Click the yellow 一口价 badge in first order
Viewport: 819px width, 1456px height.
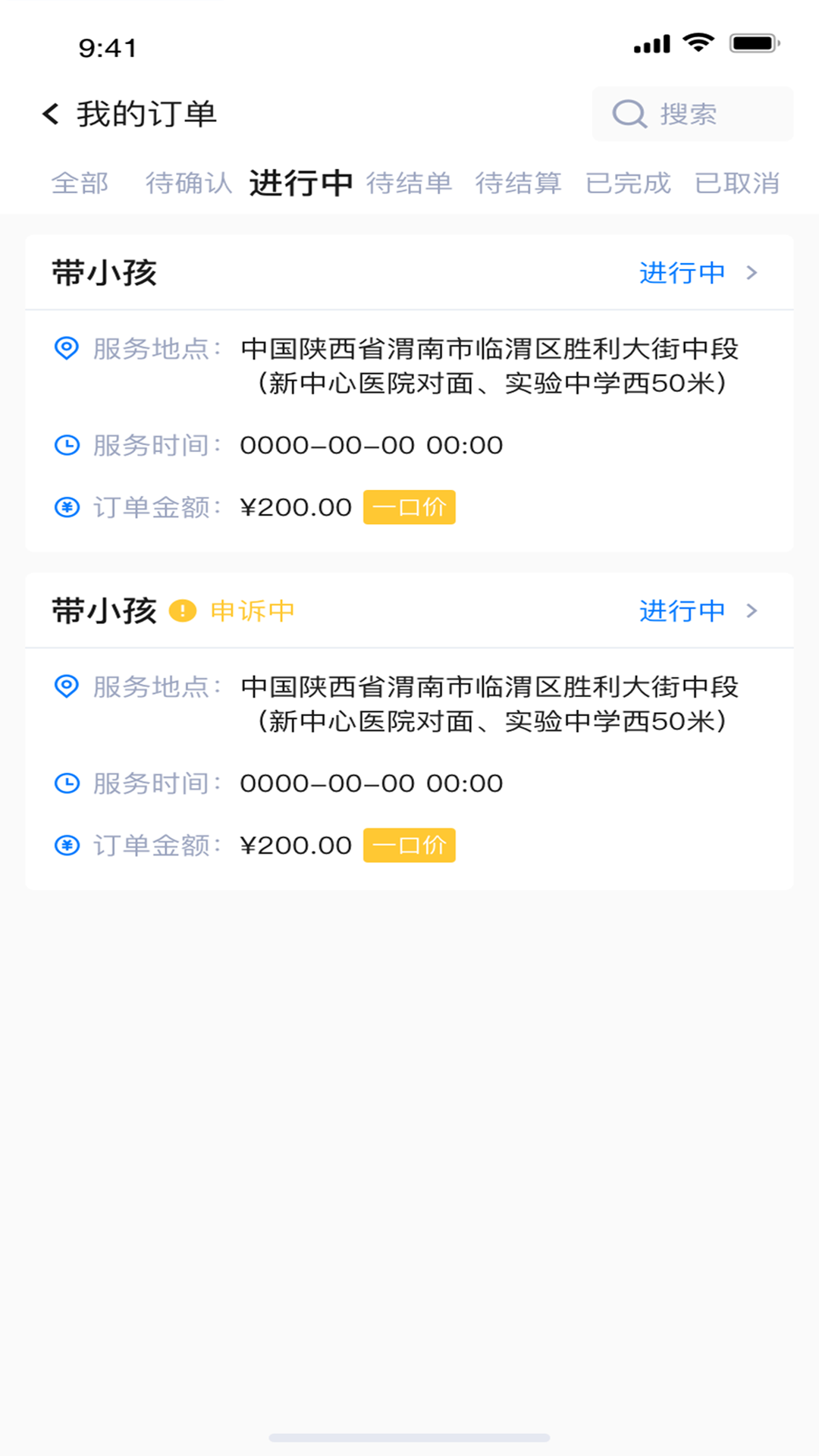pos(409,507)
